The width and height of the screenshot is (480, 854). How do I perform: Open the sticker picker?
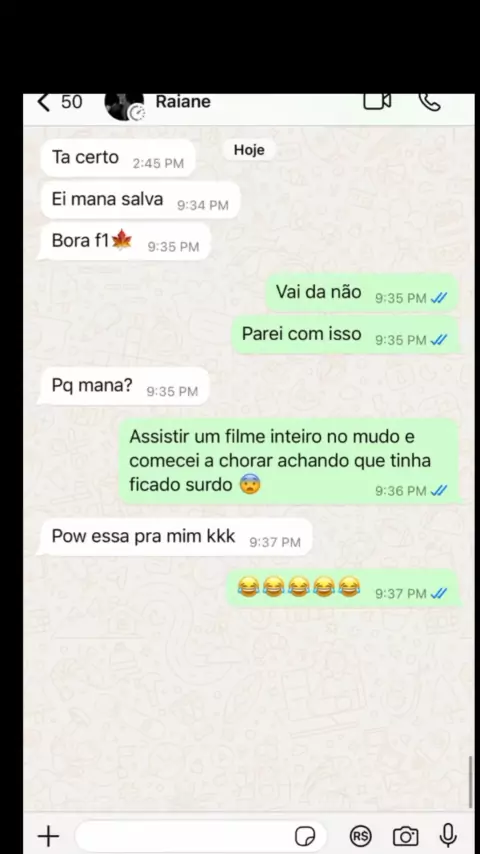[x=305, y=836]
